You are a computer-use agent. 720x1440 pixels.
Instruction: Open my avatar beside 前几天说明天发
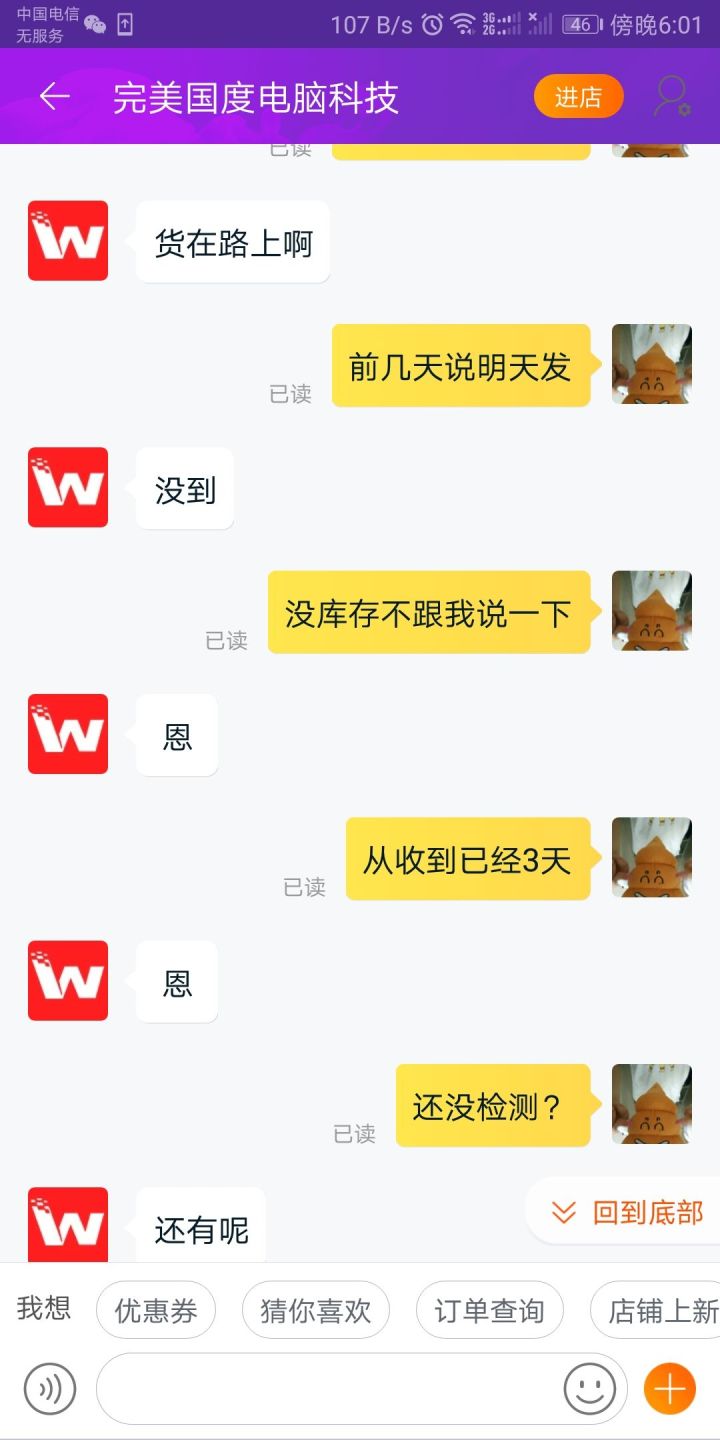click(x=651, y=364)
